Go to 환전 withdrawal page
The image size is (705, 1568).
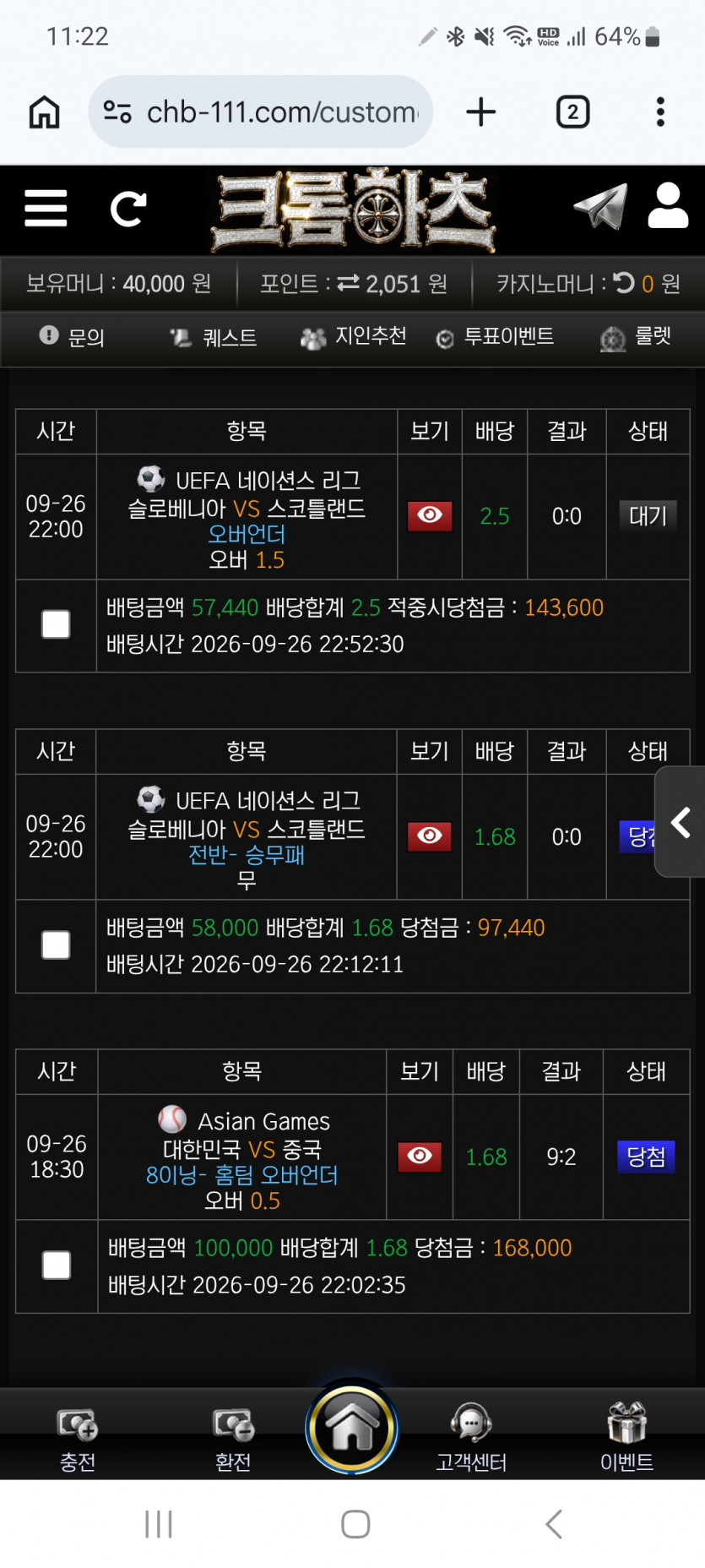coord(233,1438)
